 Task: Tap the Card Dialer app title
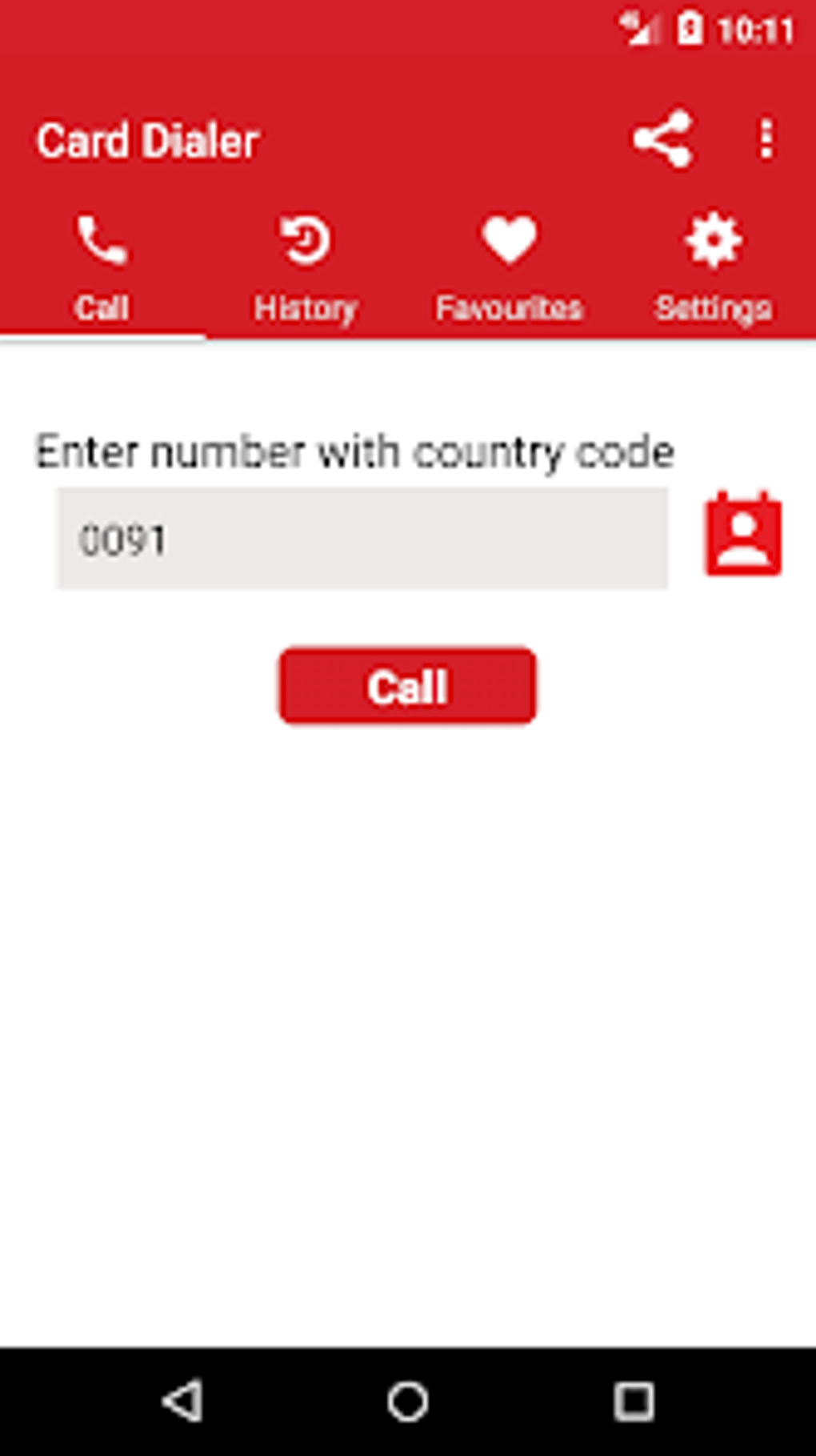click(148, 140)
